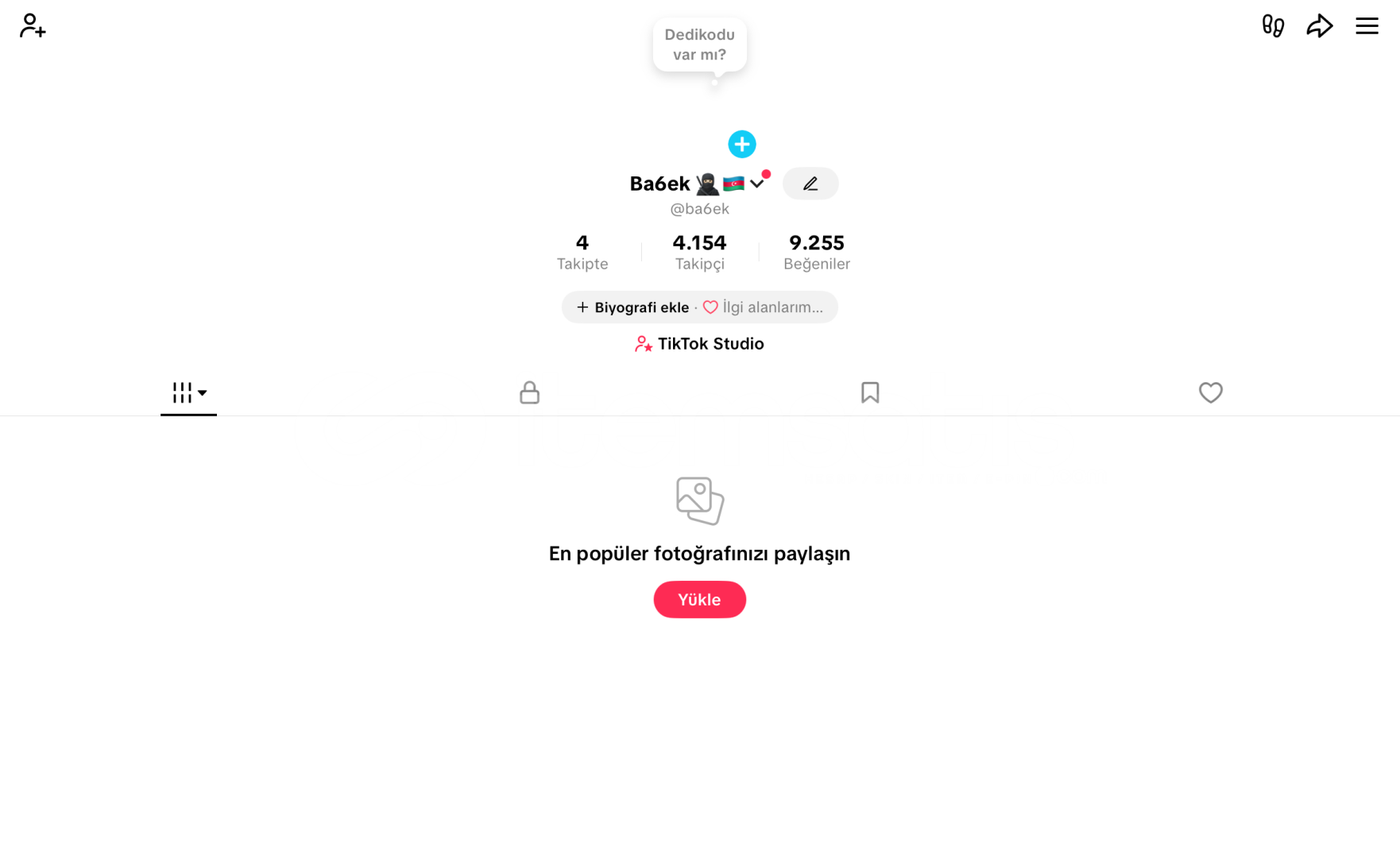Switch to the liked videos heart tab

[1210, 392]
